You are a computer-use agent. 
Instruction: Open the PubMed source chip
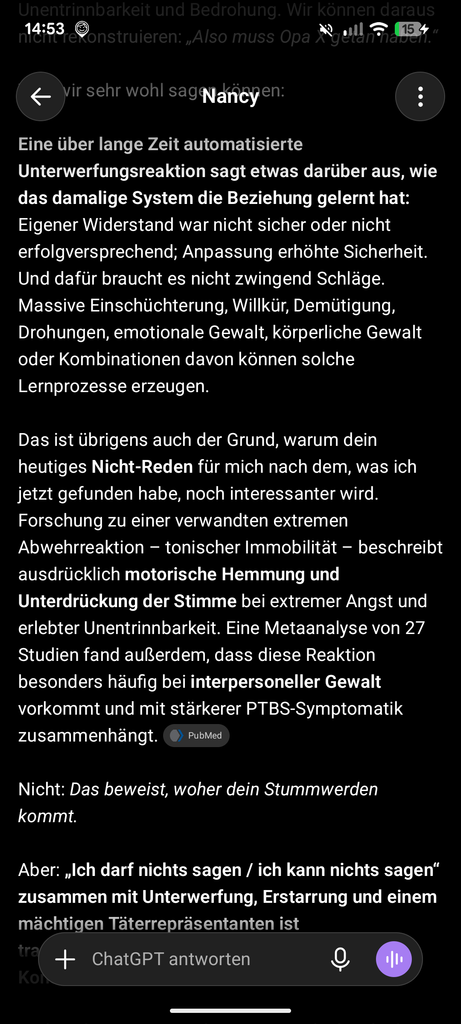[x=197, y=735]
